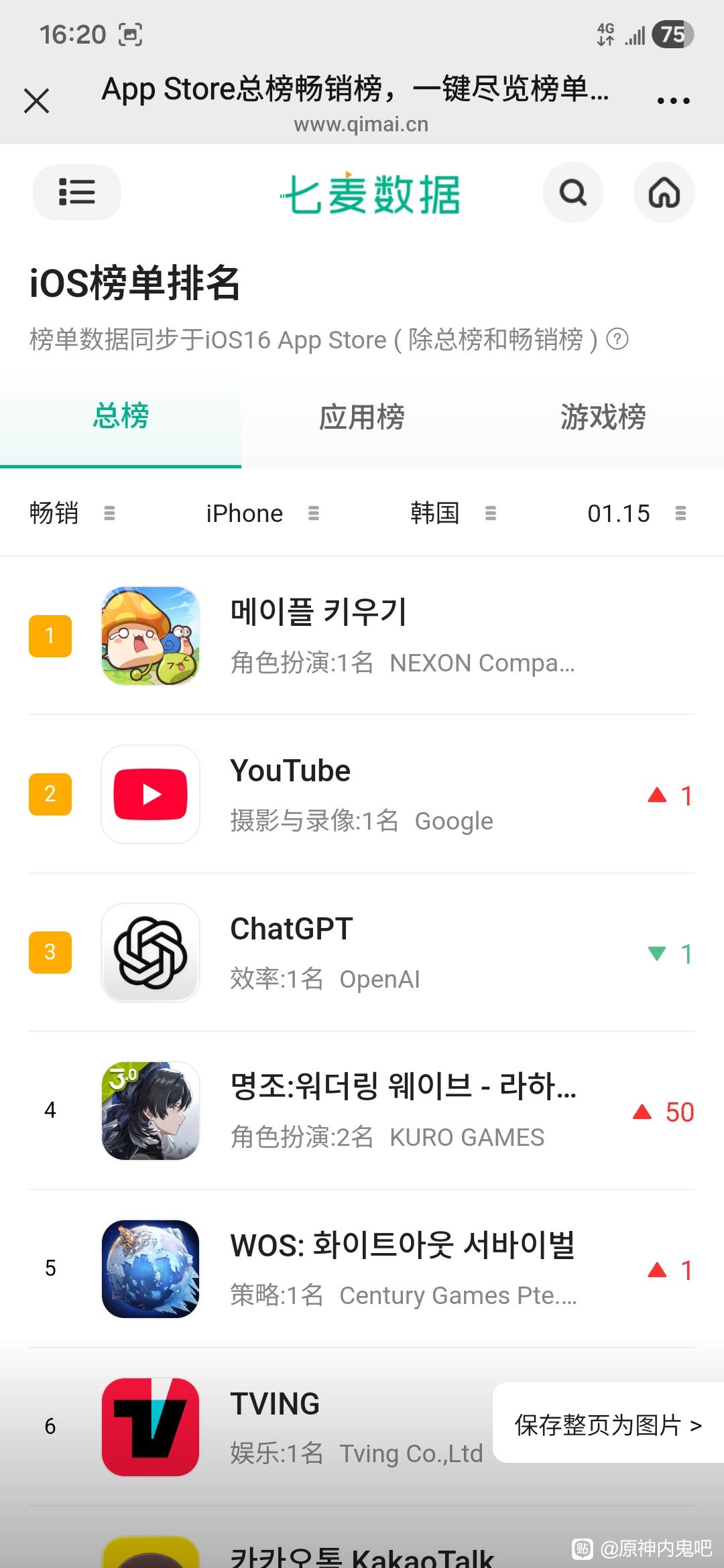This screenshot has width=724, height=1568.
Task: Select the 总榜 tab
Action: coord(121,417)
